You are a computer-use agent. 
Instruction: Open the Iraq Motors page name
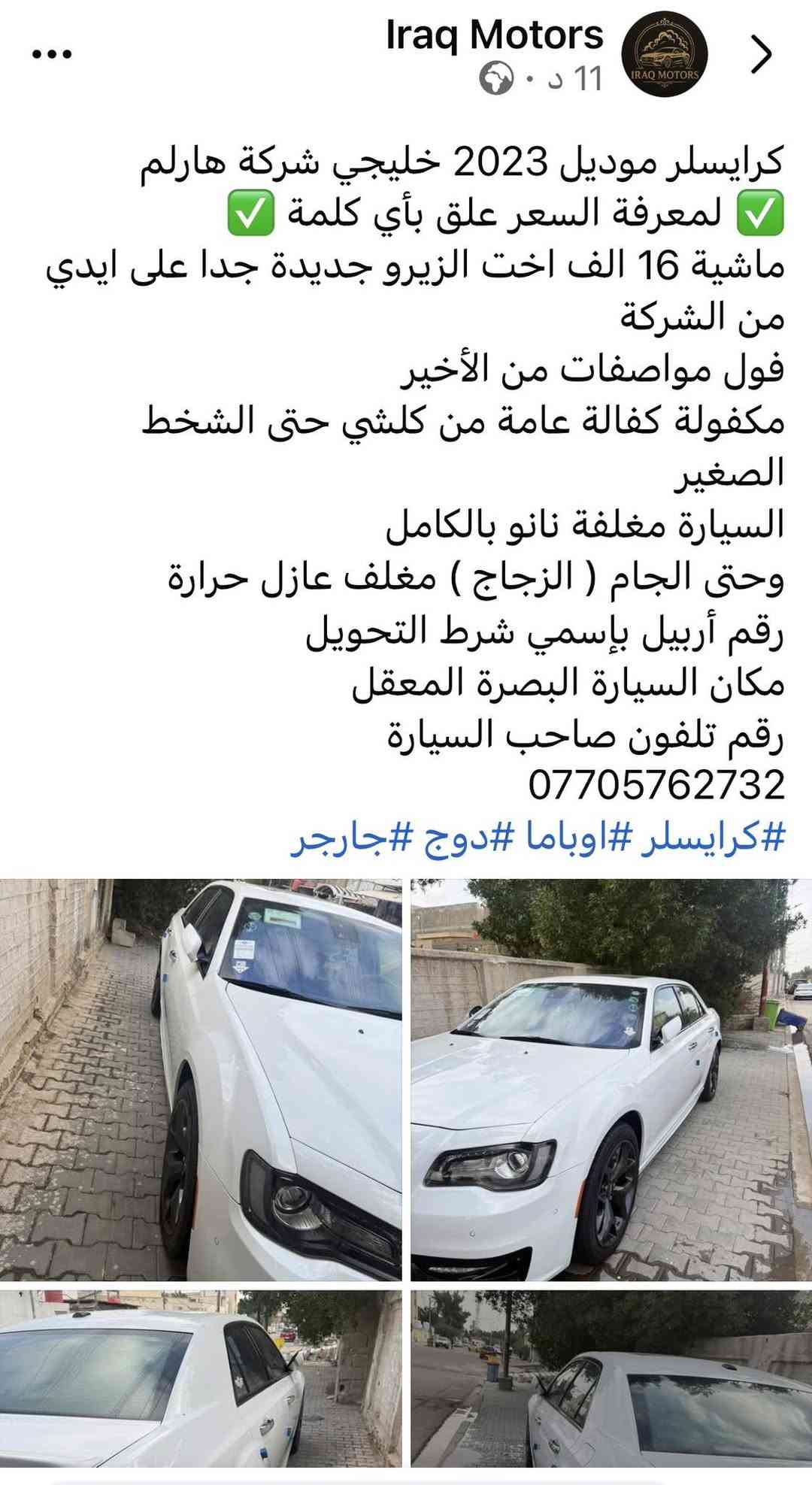(x=494, y=35)
